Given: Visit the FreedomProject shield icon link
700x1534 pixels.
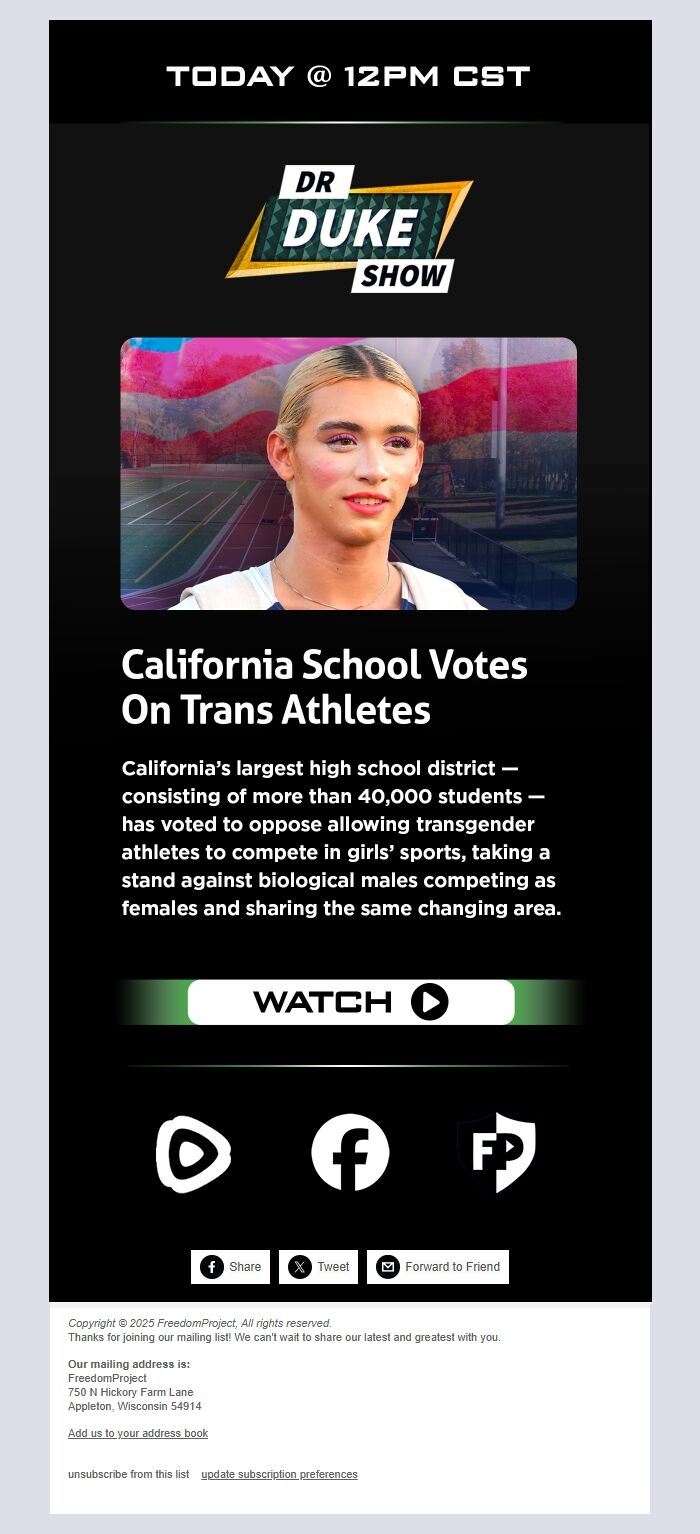Looking at the screenshot, I should click(496, 1152).
